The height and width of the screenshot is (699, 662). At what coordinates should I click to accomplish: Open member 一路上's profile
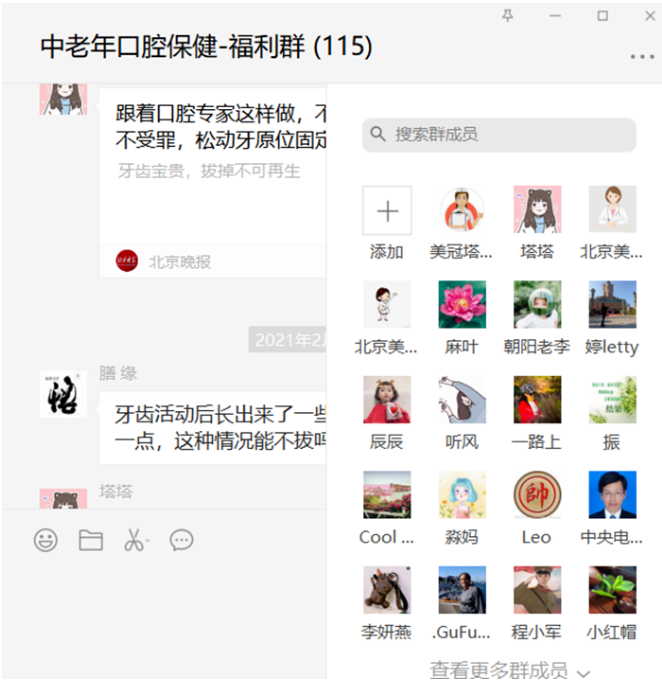[537, 400]
